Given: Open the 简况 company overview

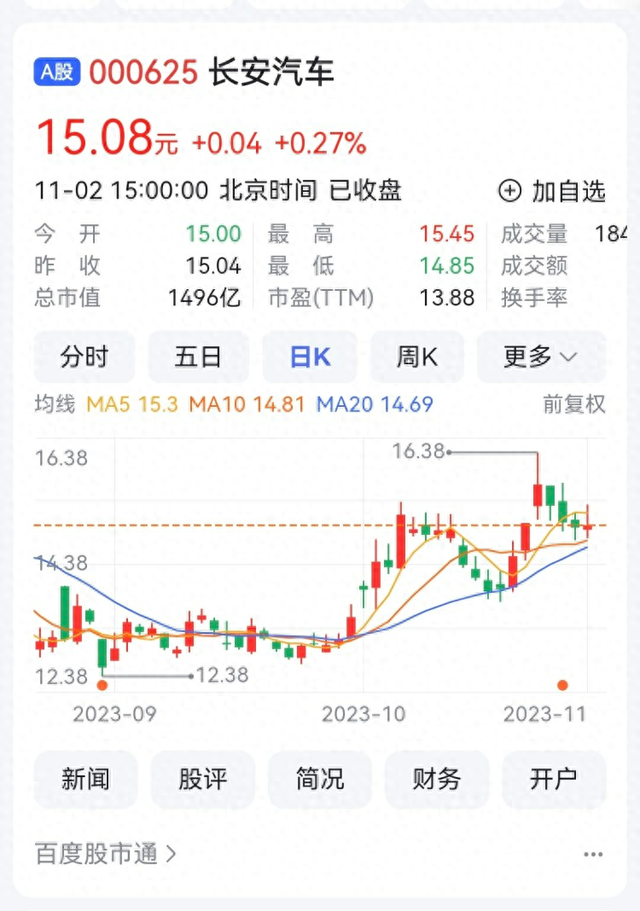Looking at the screenshot, I should pyautogui.click(x=320, y=780).
